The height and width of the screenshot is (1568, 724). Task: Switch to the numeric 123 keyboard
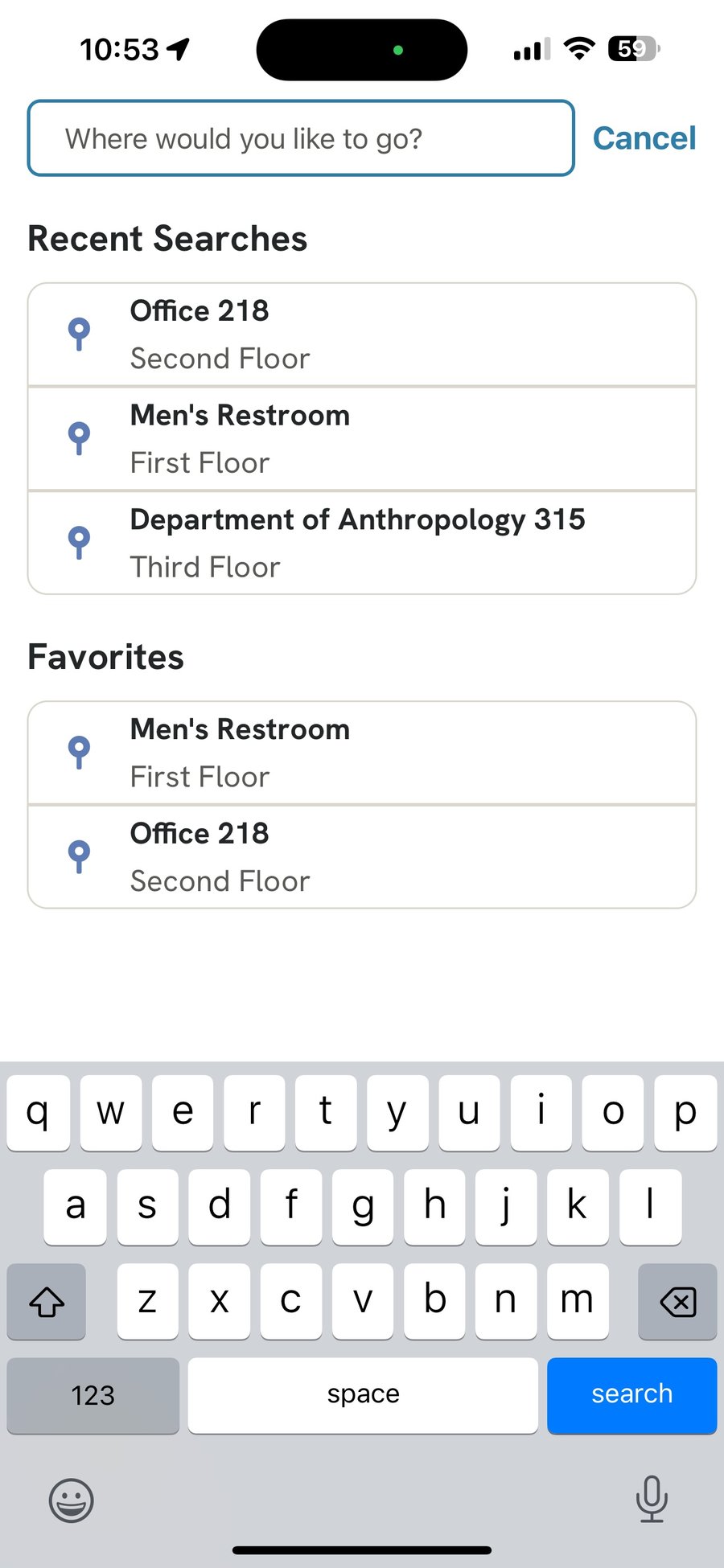[x=93, y=1396]
